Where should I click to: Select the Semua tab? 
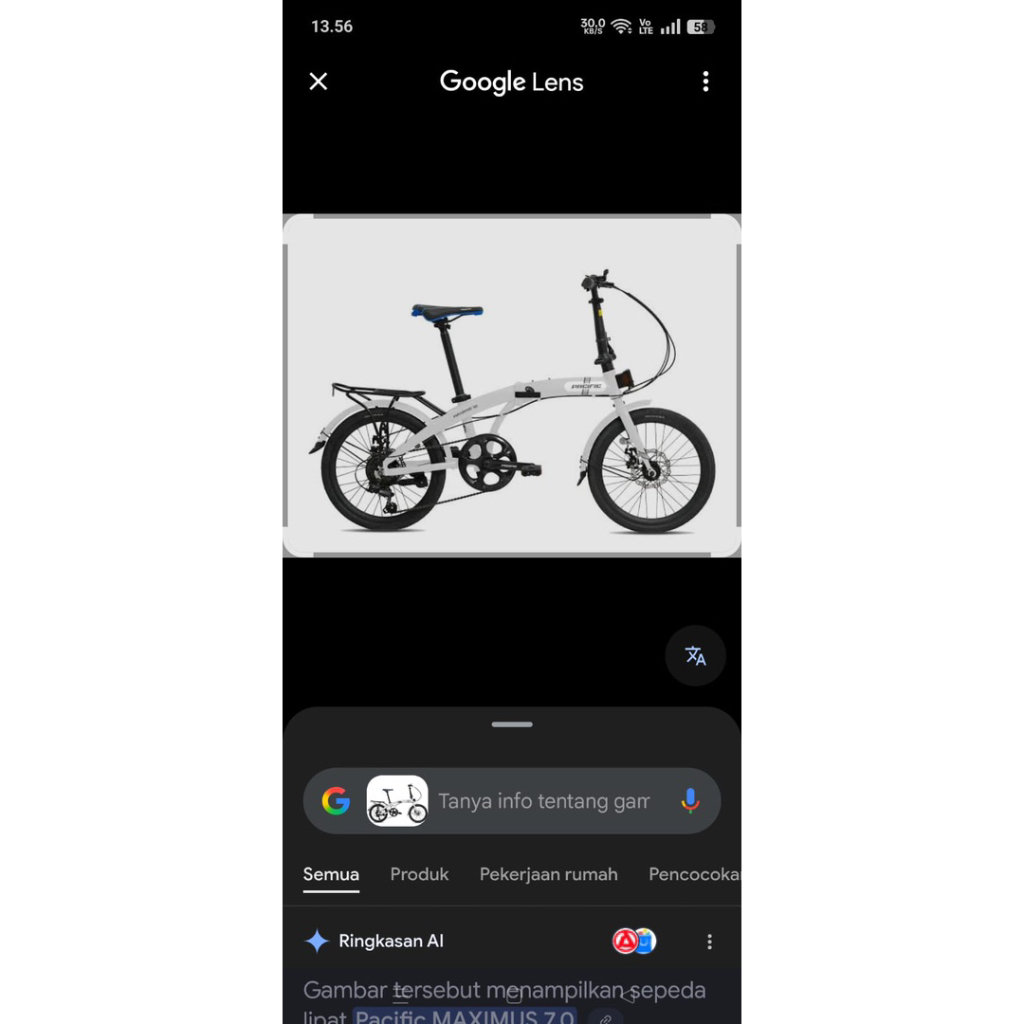[x=331, y=874]
